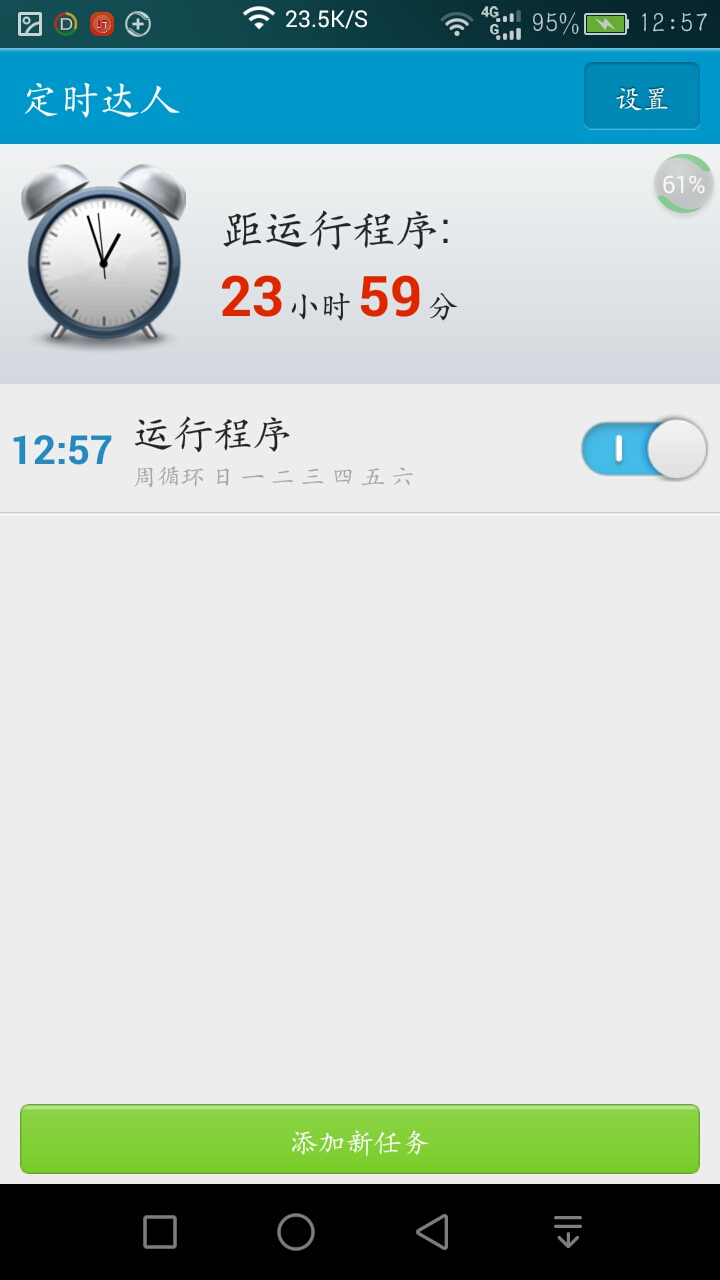Open the 设置 (Settings) panel
The height and width of the screenshot is (1280, 720).
642,96
